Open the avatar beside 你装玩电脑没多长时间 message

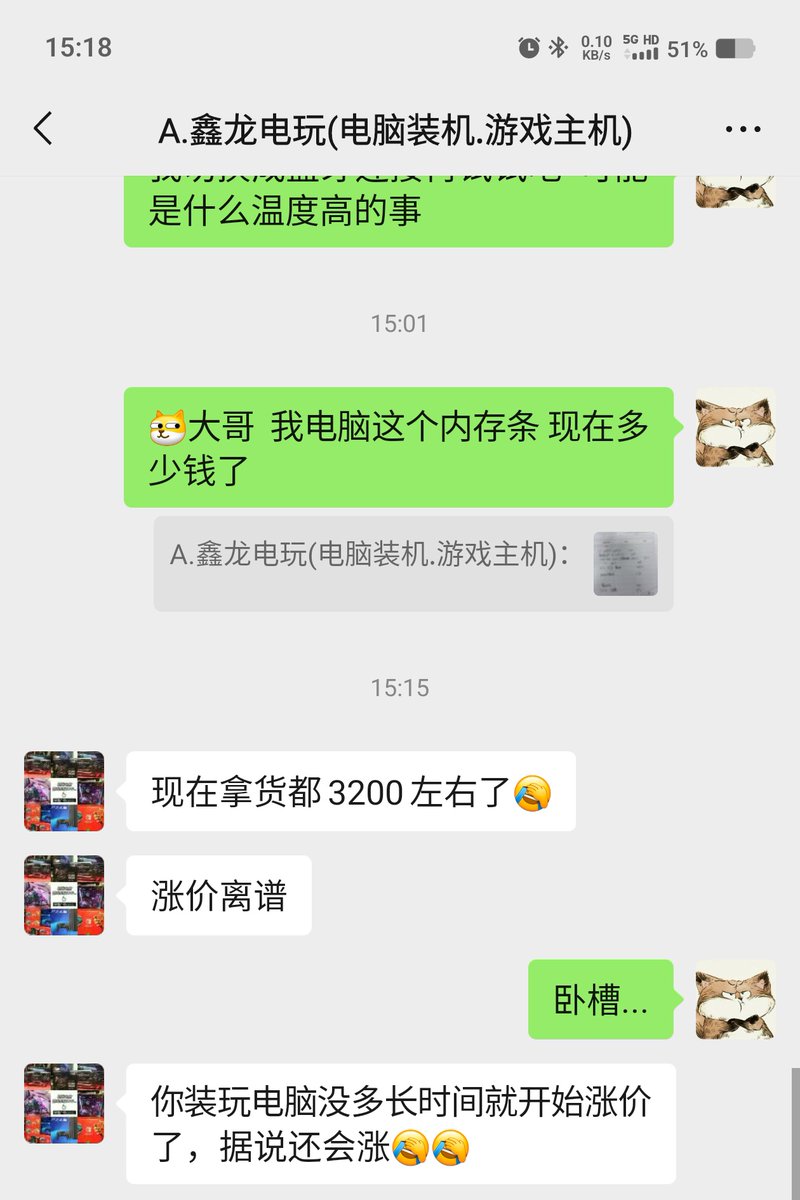(64, 1103)
